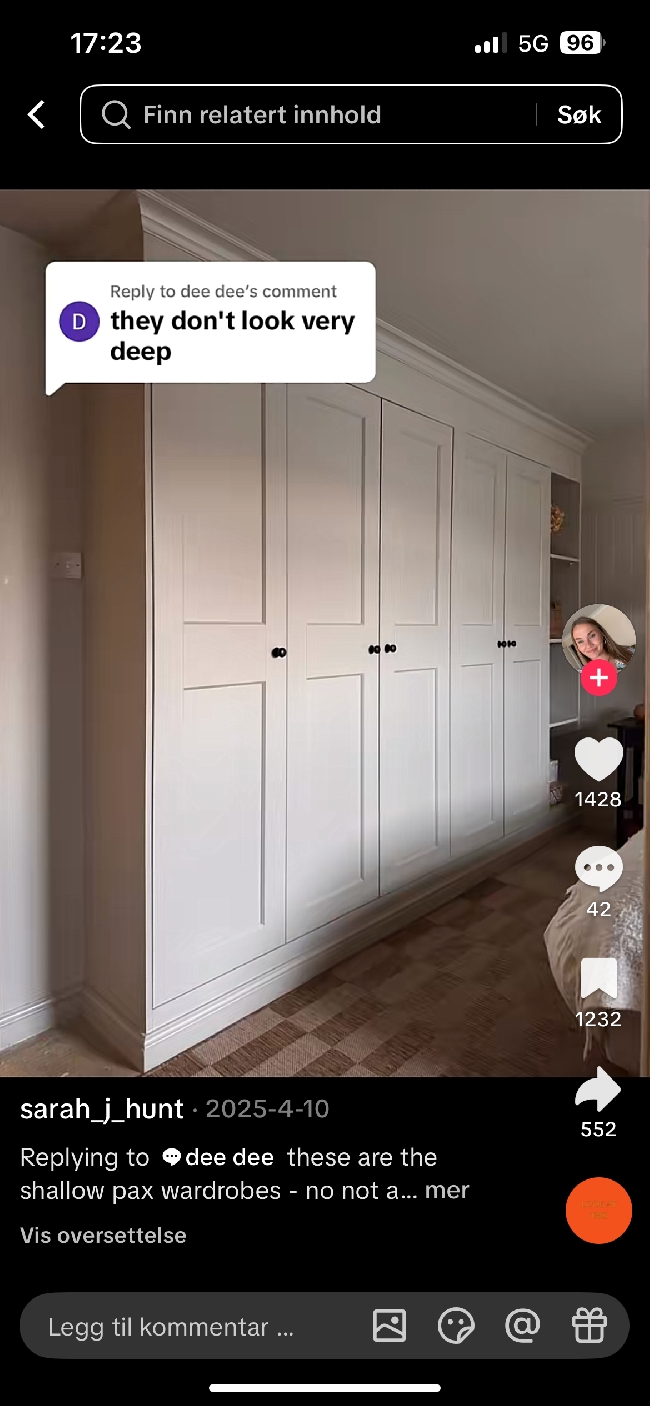Mention someone using the @ icon

[x=522, y=1326]
